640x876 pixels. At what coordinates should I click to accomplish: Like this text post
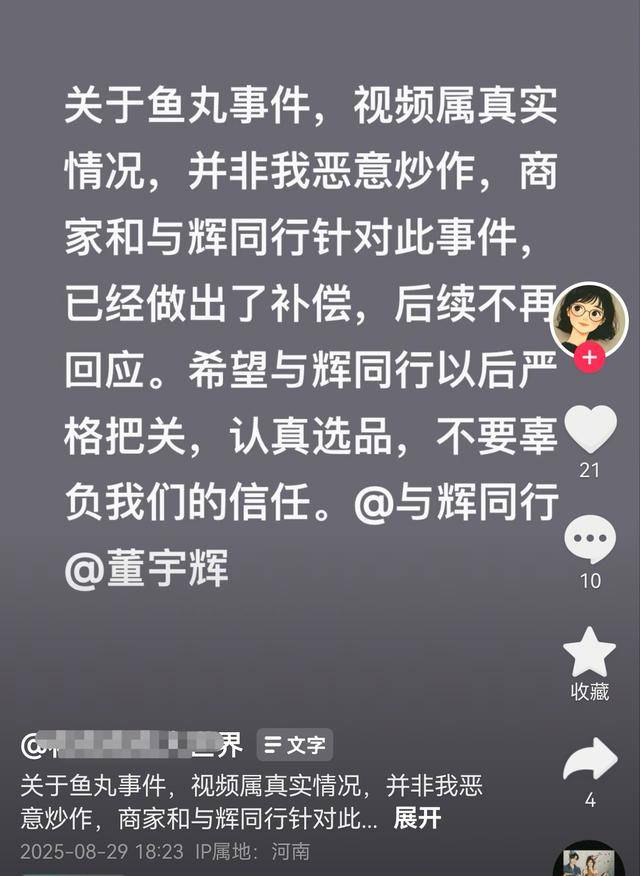[x=590, y=430]
